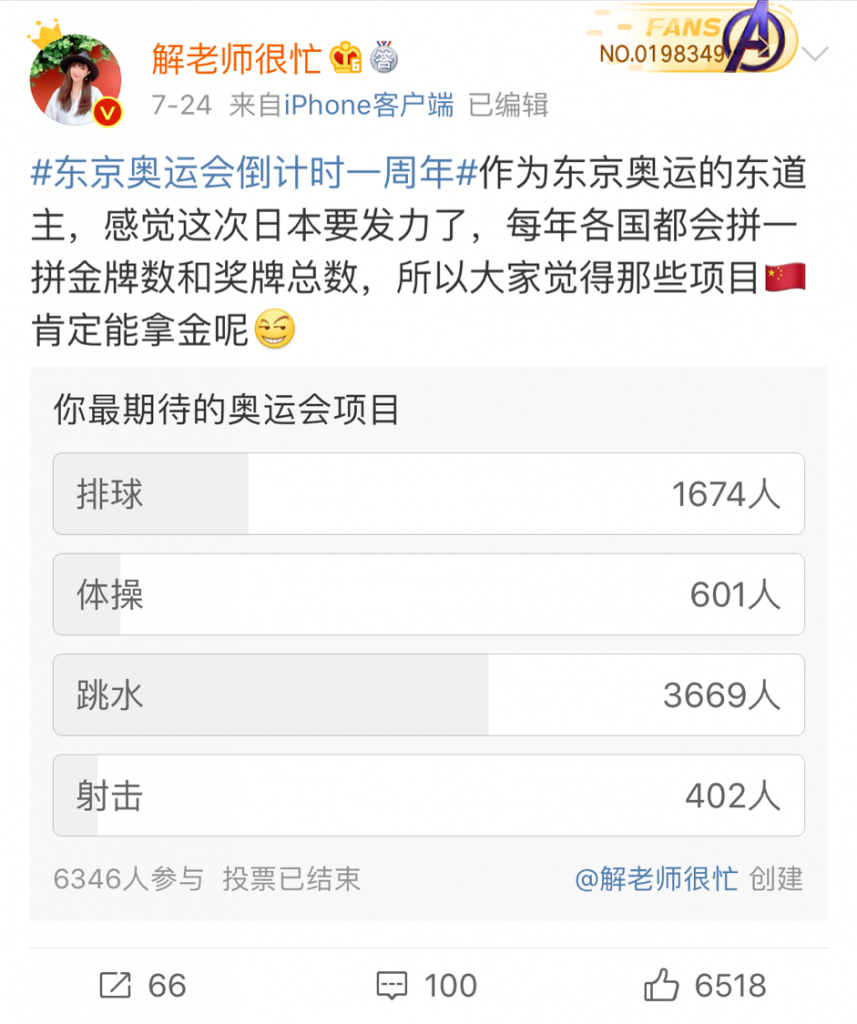
Task: Select the 体操 poll option
Action: click(x=428, y=594)
